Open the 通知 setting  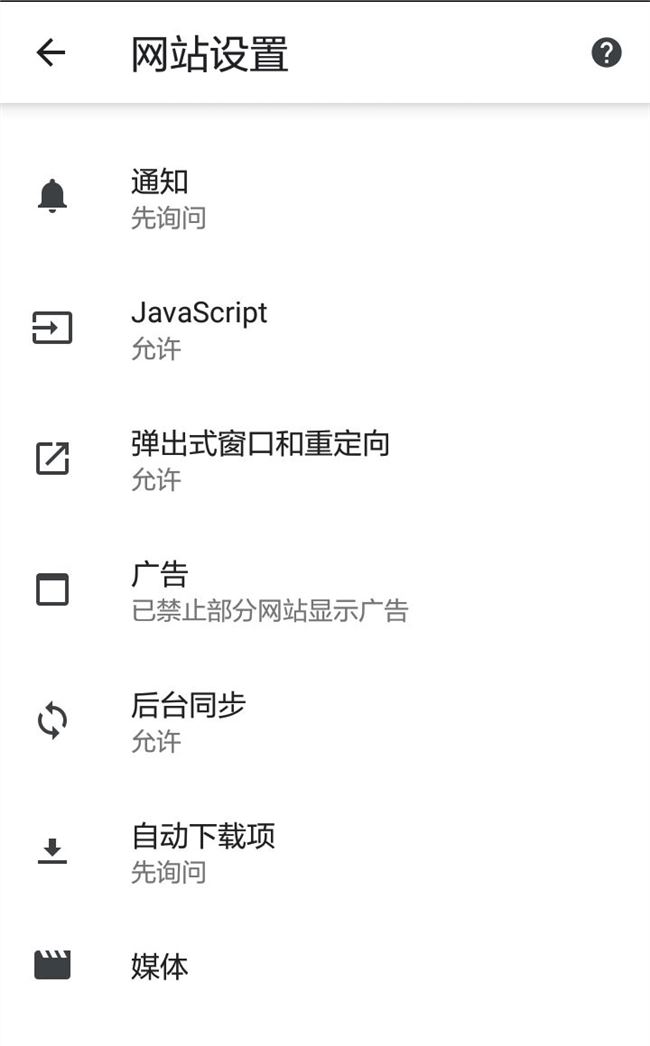pos(325,198)
